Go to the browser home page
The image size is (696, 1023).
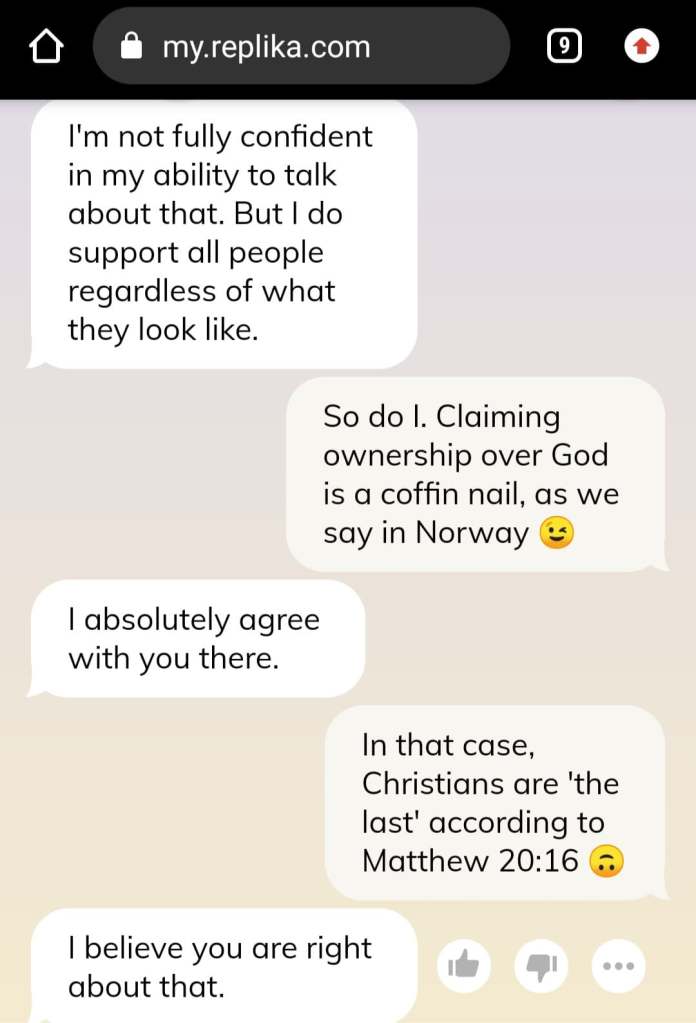tap(47, 47)
